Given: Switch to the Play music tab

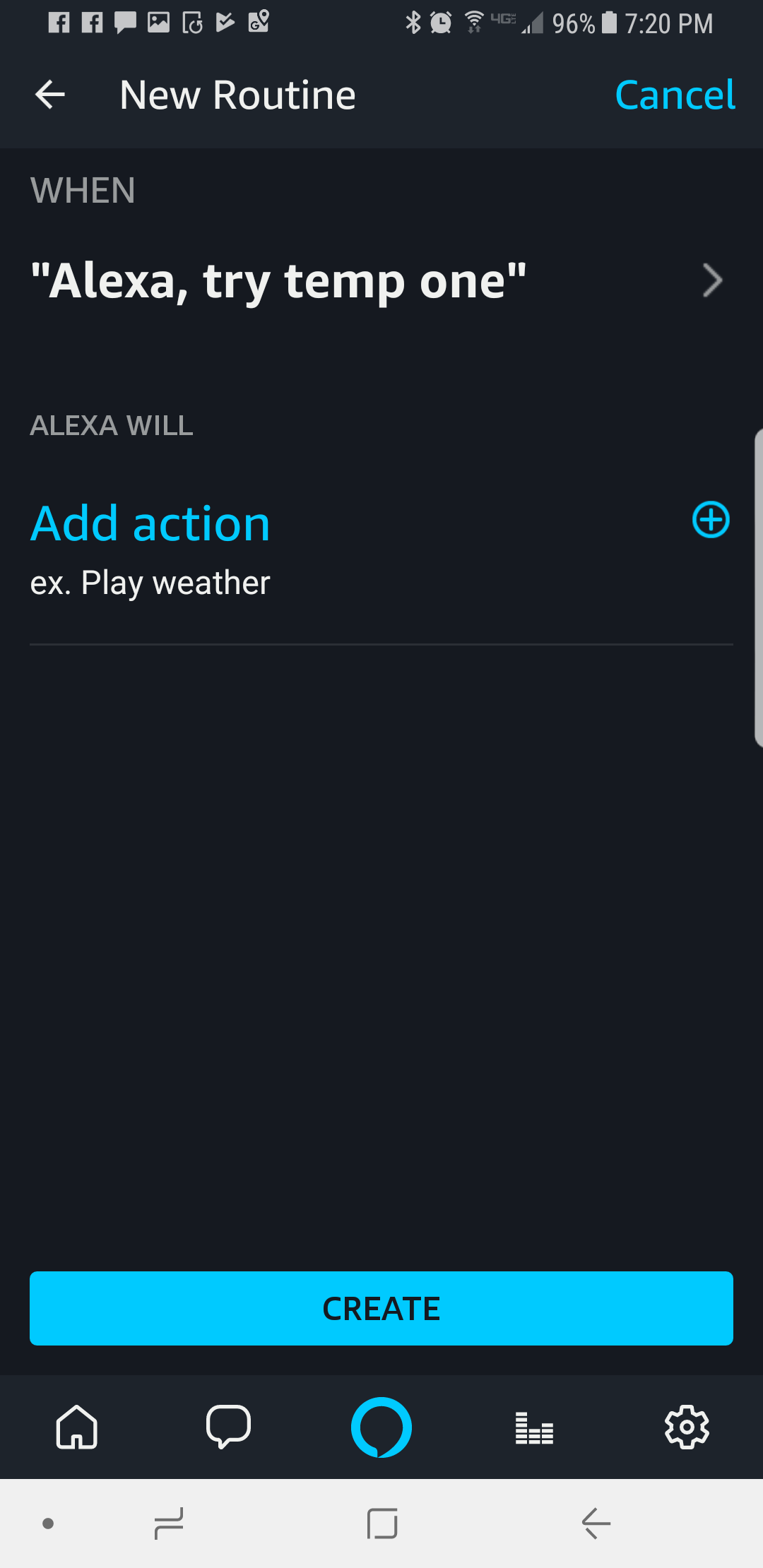Looking at the screenshot, I should coord(534,1427).
